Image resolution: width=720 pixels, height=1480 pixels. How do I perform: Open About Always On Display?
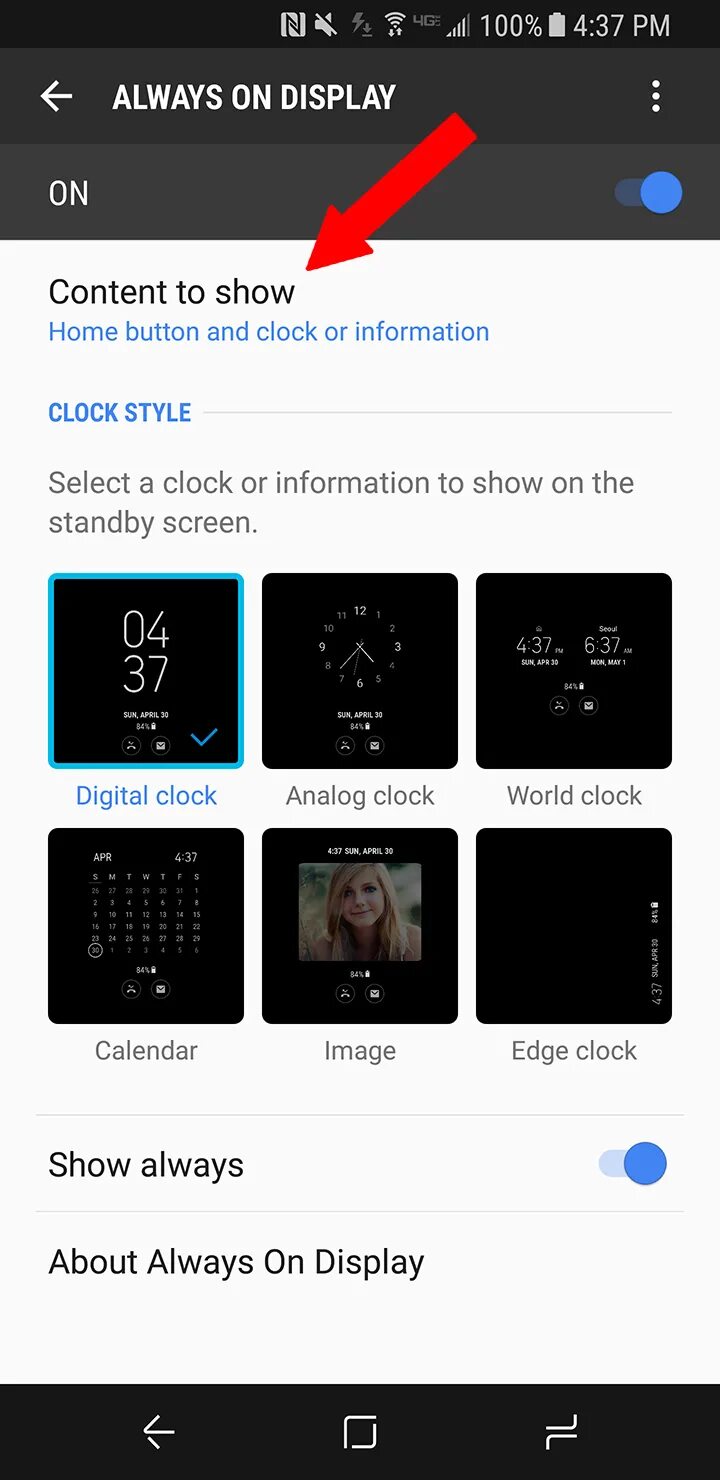tap(360, 1262)
